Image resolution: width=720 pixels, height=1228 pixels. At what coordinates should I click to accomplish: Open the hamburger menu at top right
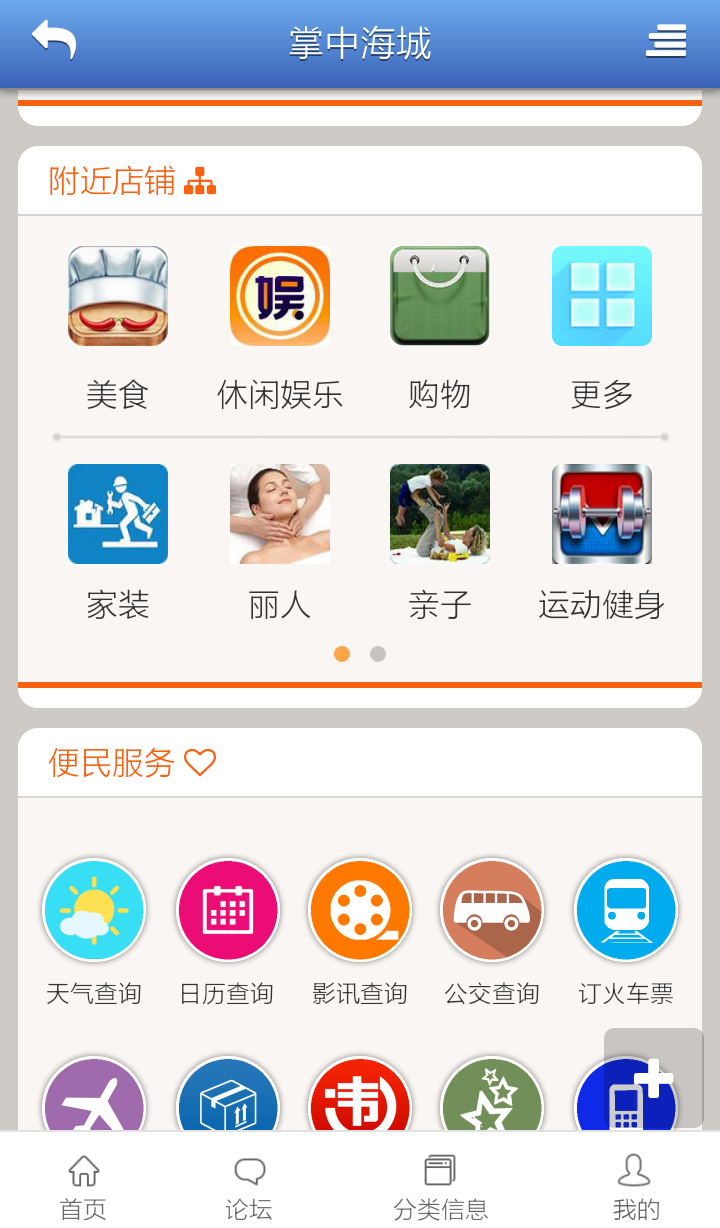[665, 43]
